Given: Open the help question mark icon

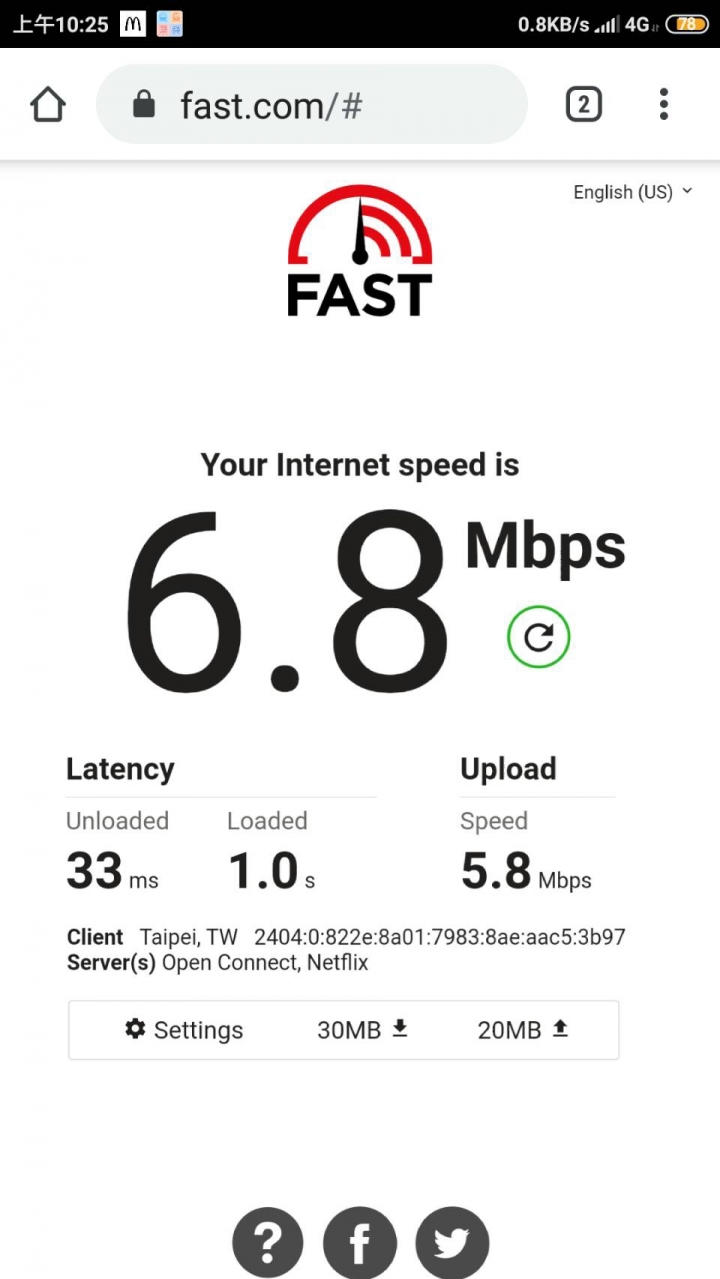Looking at the screenshot, I should tap(268, 1243).
